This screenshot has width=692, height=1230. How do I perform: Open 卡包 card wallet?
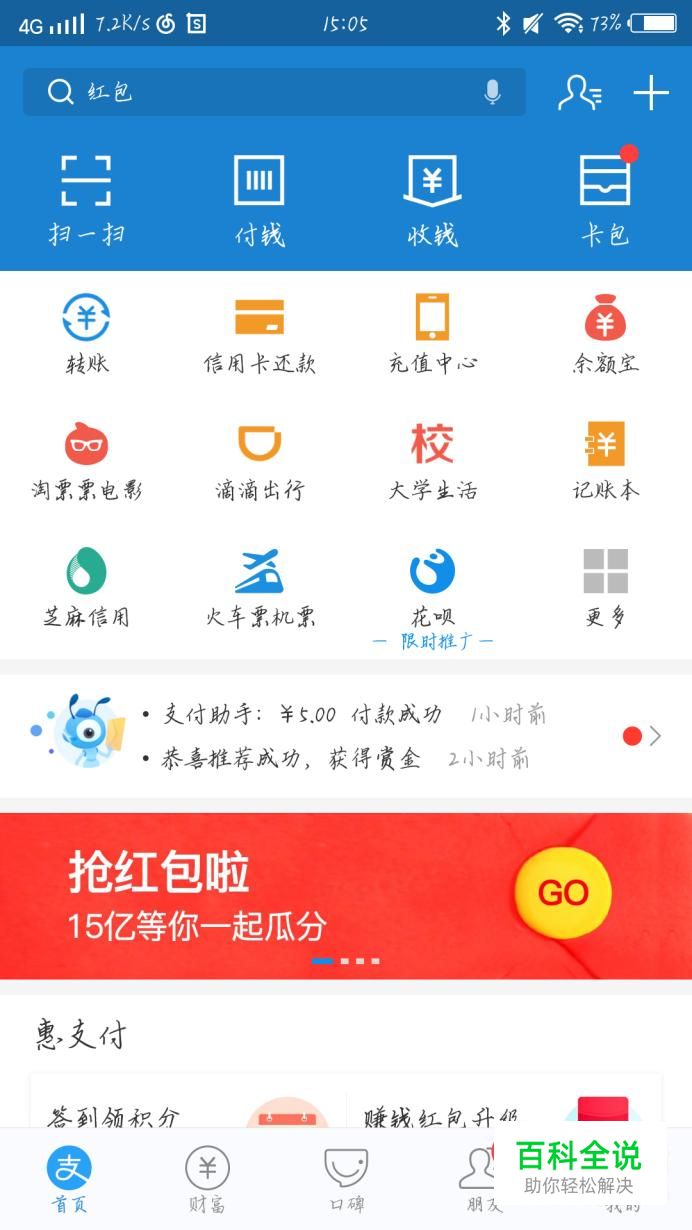[x=605, y=198]
